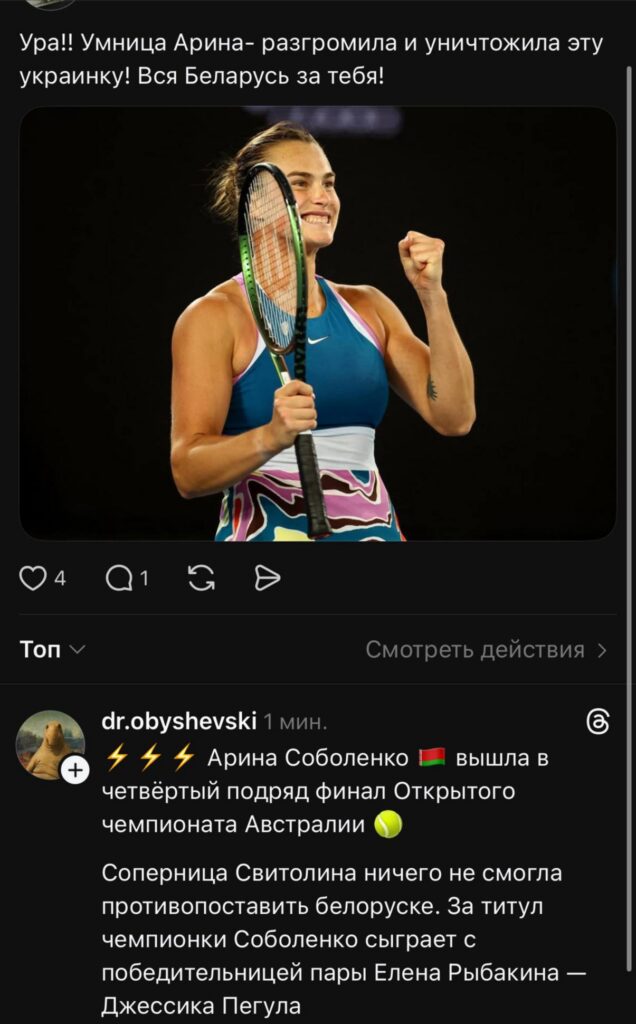Like the post about Арина
This screenshot has height=1024, width=636.
point(33,578)
